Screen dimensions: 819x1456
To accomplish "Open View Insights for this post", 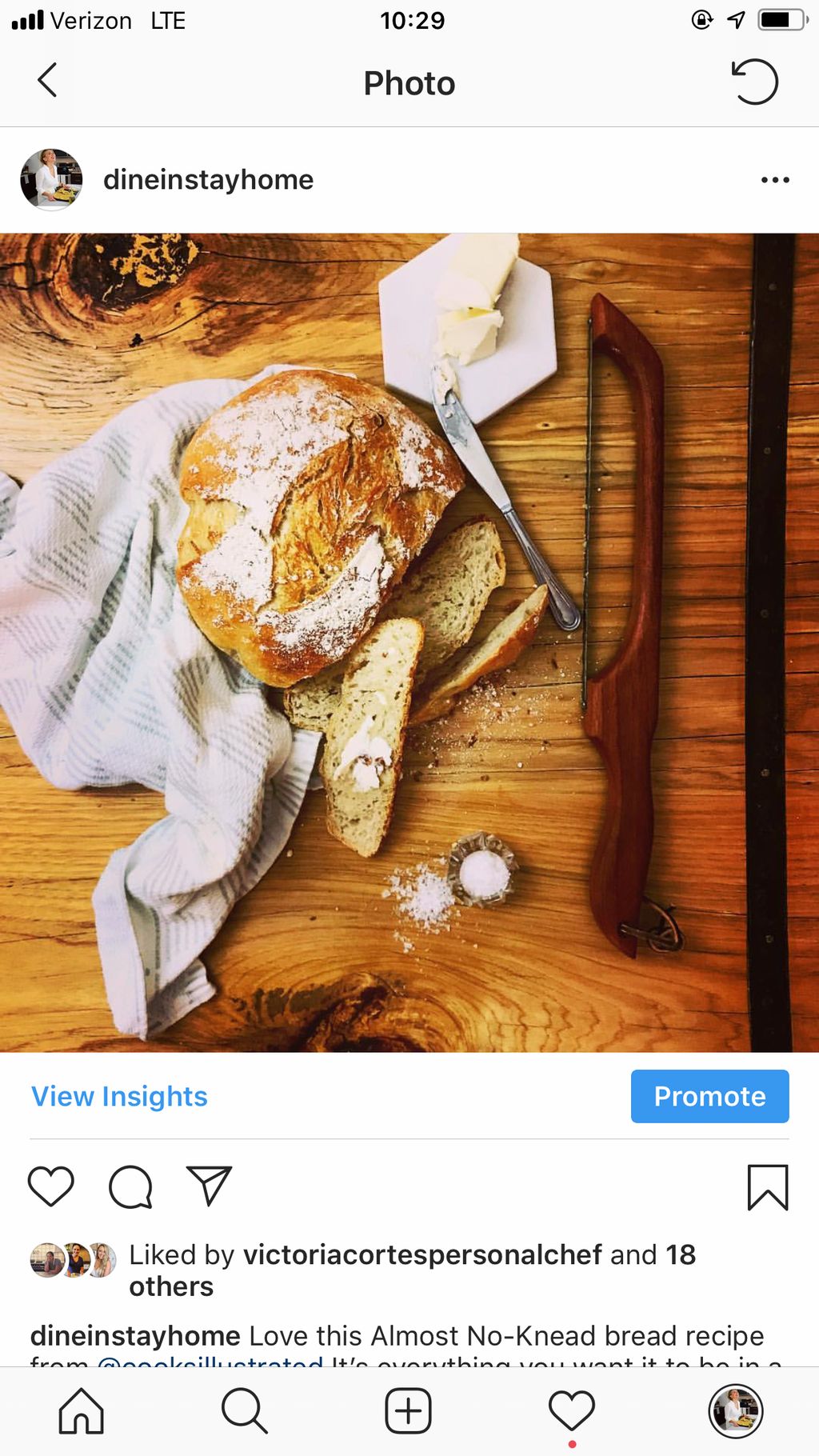I will pos(119,1096).
